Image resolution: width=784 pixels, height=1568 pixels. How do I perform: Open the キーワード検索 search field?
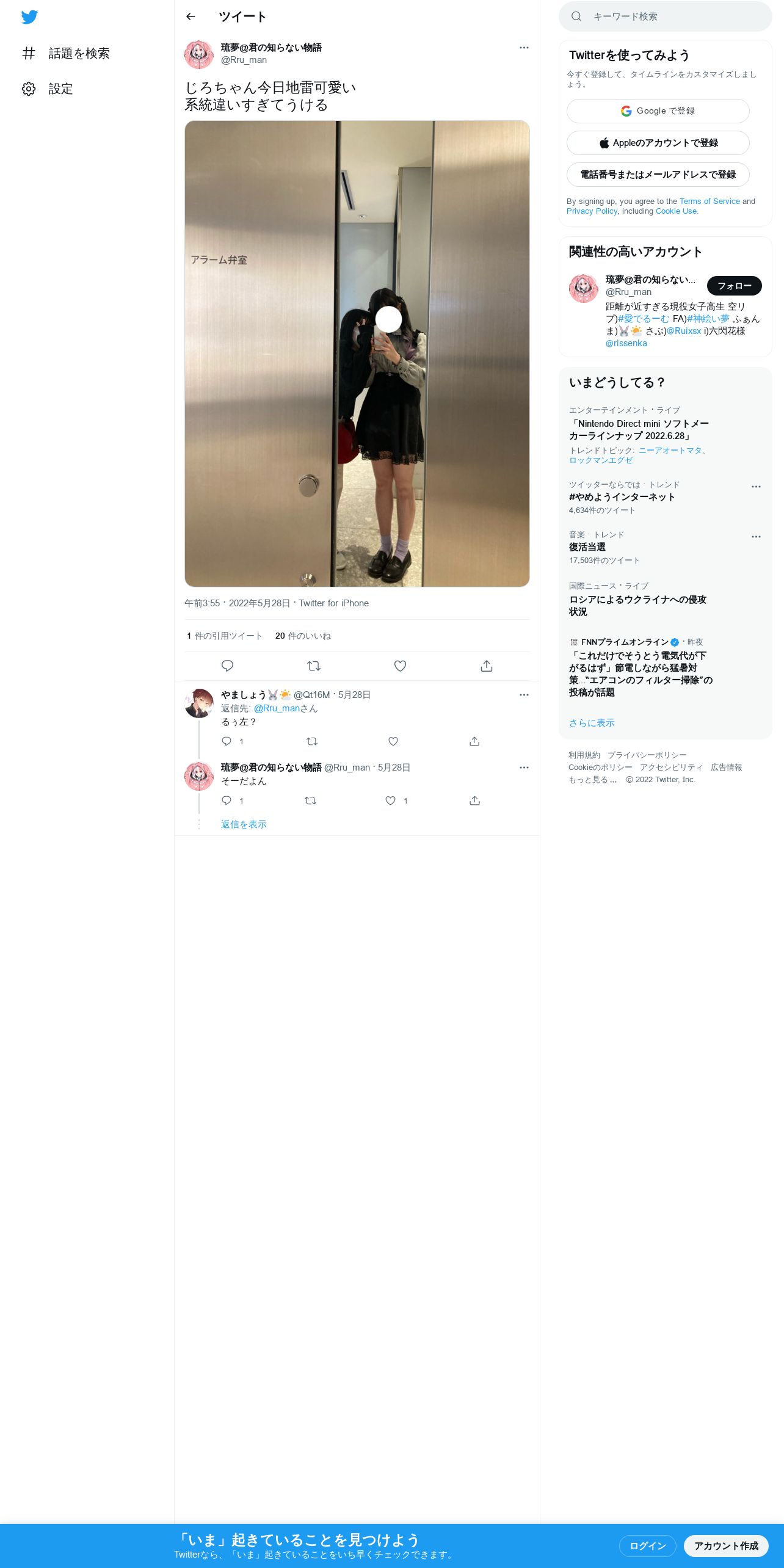(x=665, y=16)
